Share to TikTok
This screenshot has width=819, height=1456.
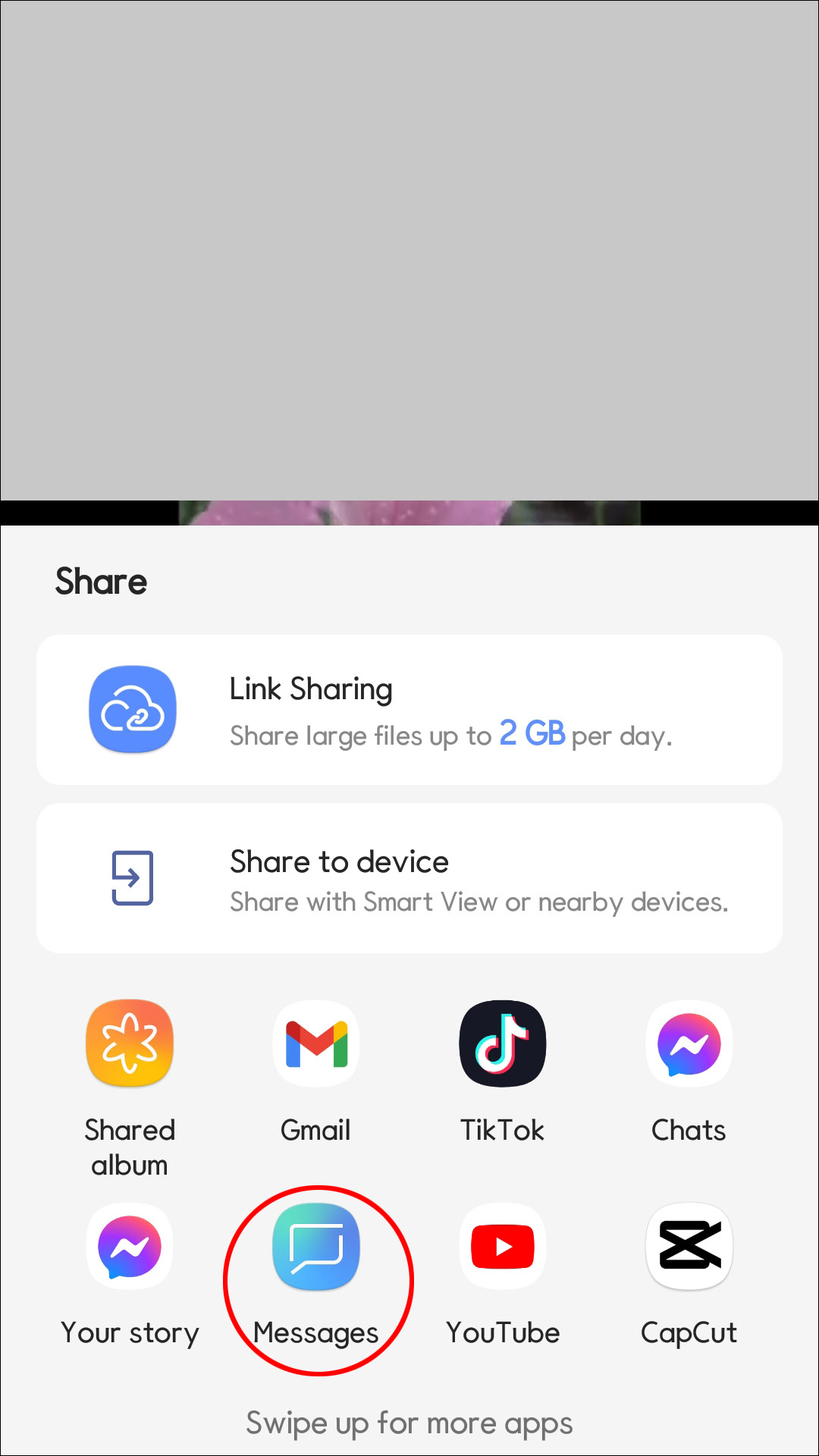[x=503, y=1043]
